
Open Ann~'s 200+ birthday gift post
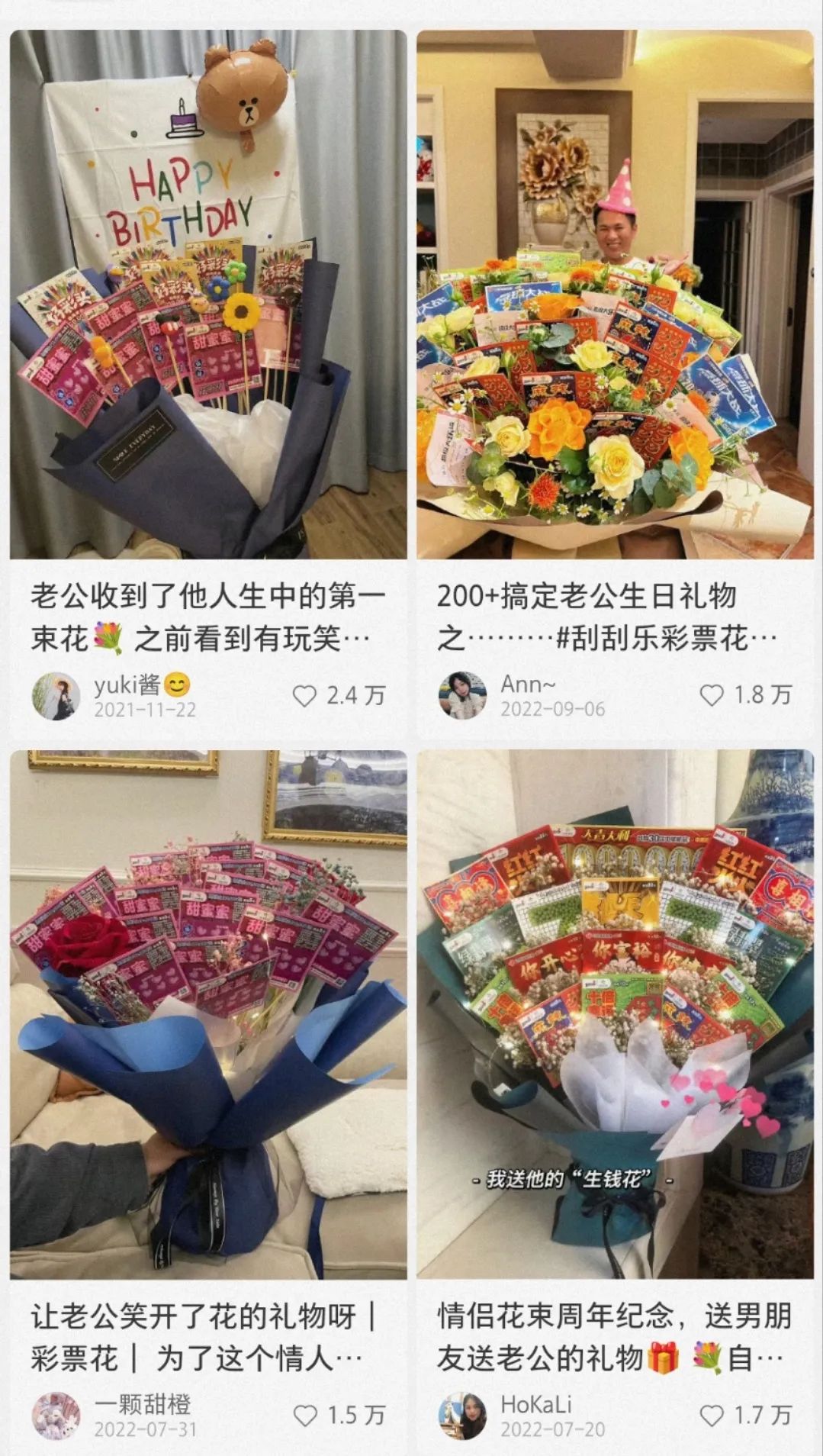(615, 294)
